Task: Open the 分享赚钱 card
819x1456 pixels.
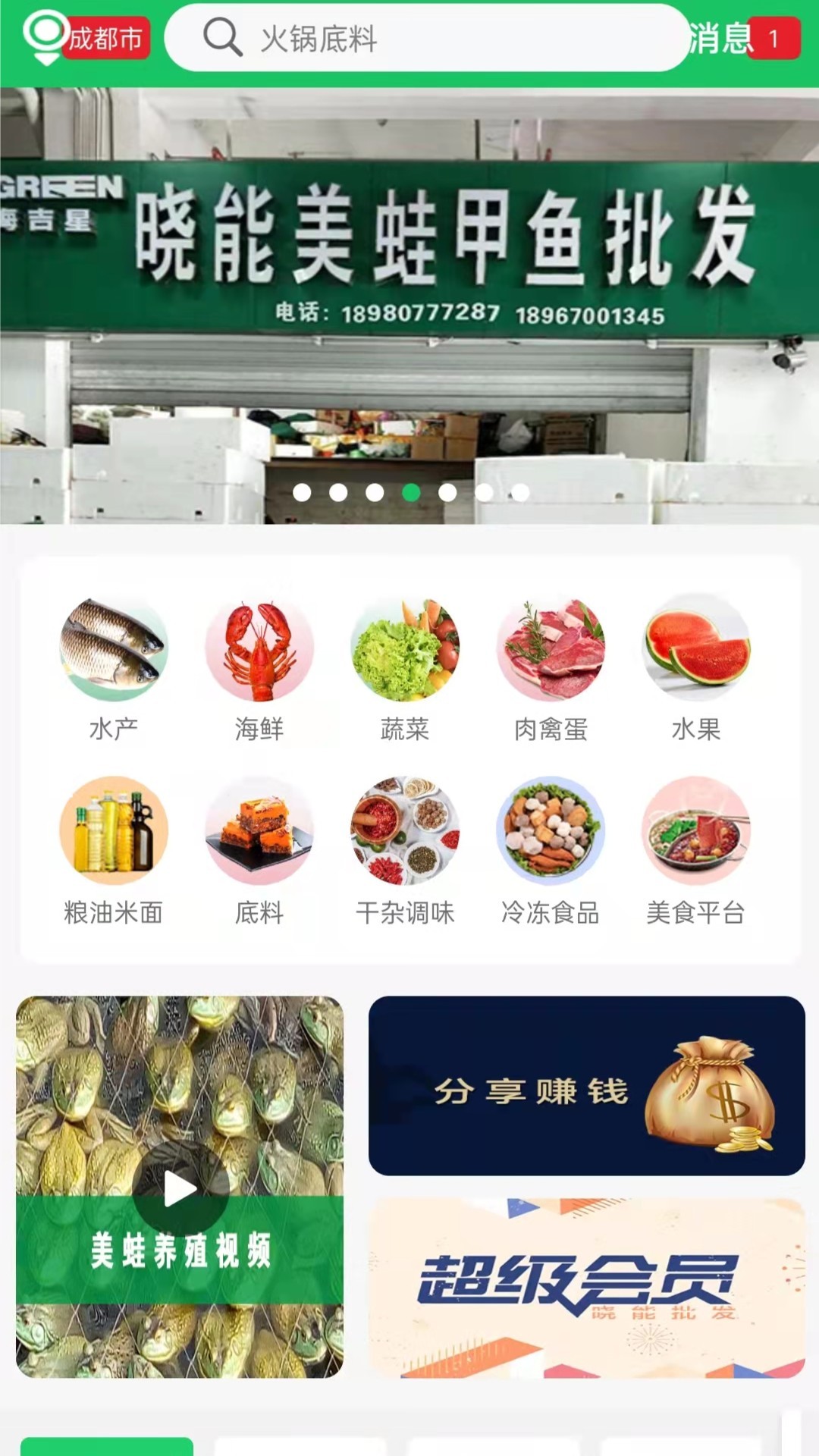Action: (x=586, y=1086)
